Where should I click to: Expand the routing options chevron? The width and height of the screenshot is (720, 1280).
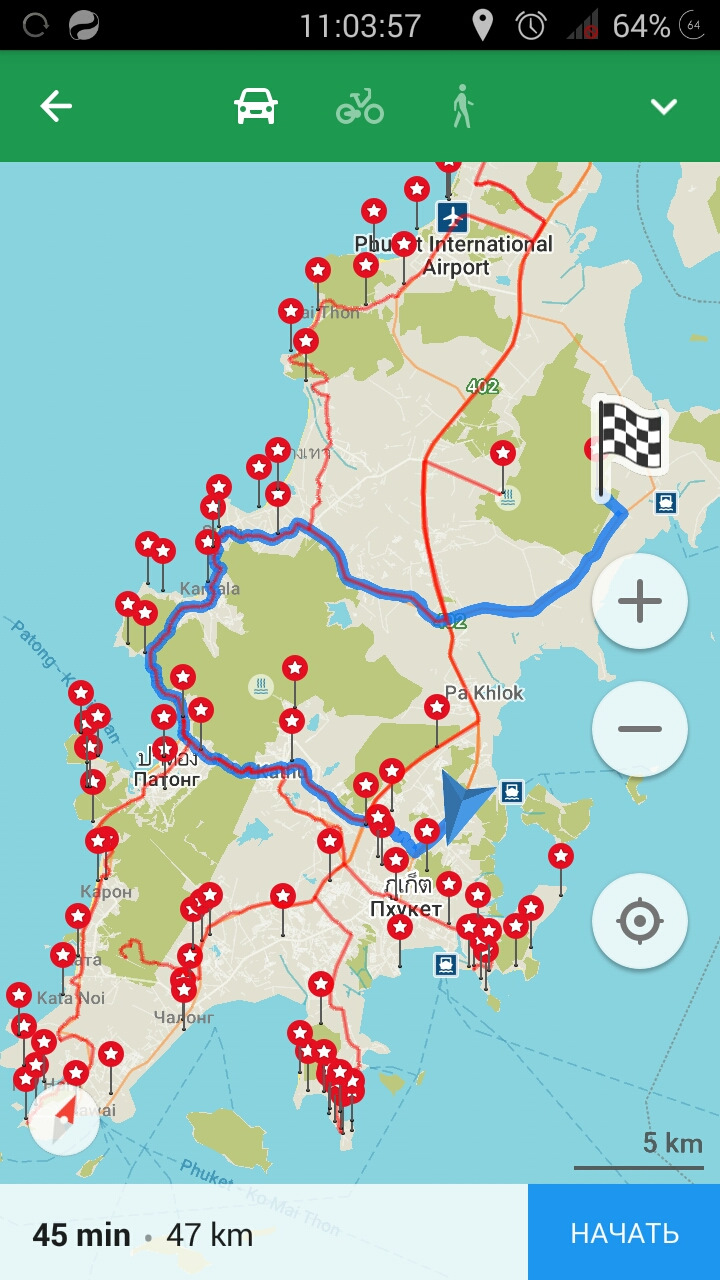664,106
